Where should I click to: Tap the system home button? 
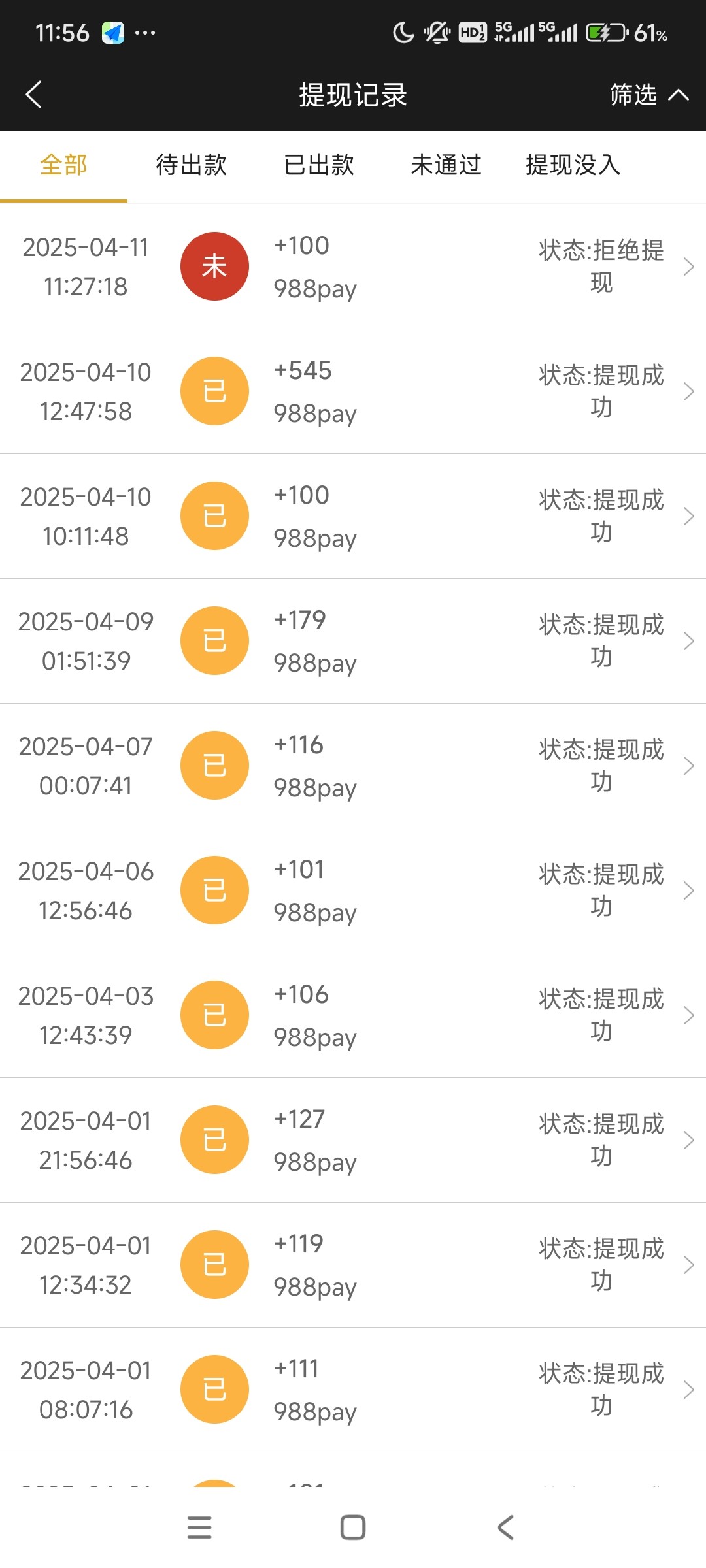point(353,1527)
